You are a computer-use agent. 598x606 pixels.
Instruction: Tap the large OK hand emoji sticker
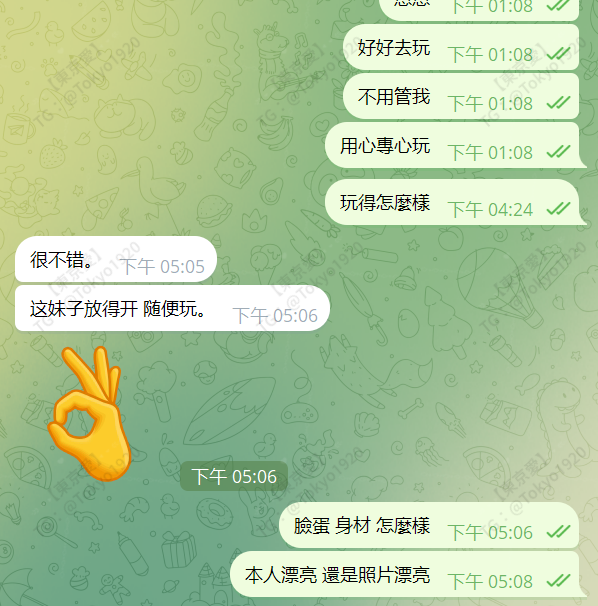pos(90,414)
